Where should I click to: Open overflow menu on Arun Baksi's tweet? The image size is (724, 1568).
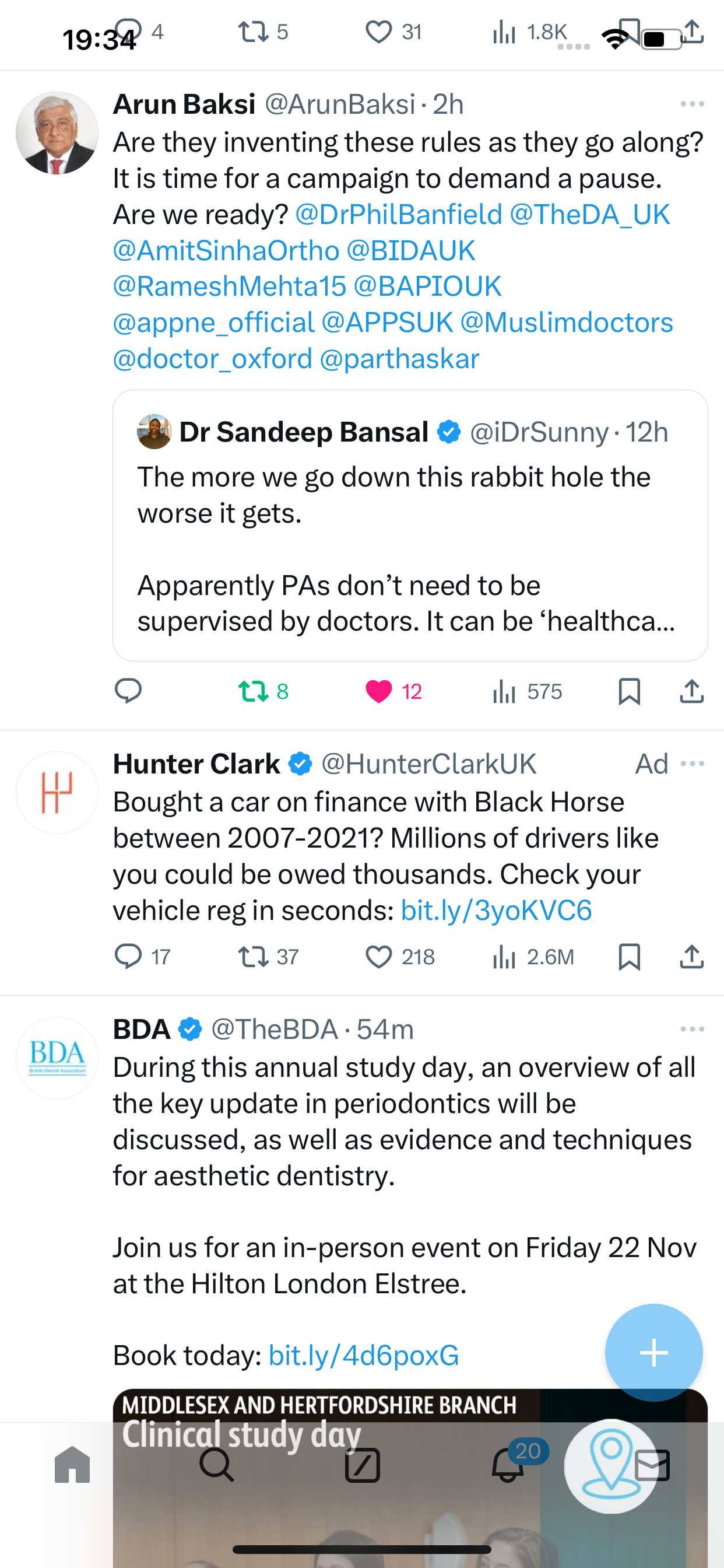(x=693, y=104)
